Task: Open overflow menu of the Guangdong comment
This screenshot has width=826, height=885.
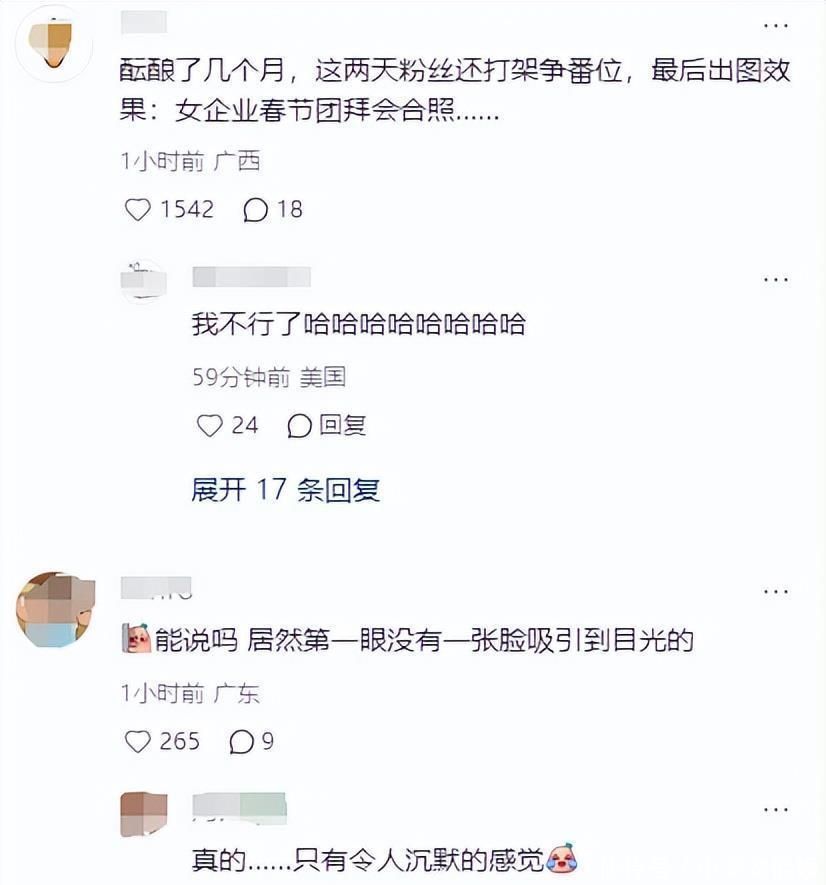Action: pyautogui.click(x=775, y=592)
